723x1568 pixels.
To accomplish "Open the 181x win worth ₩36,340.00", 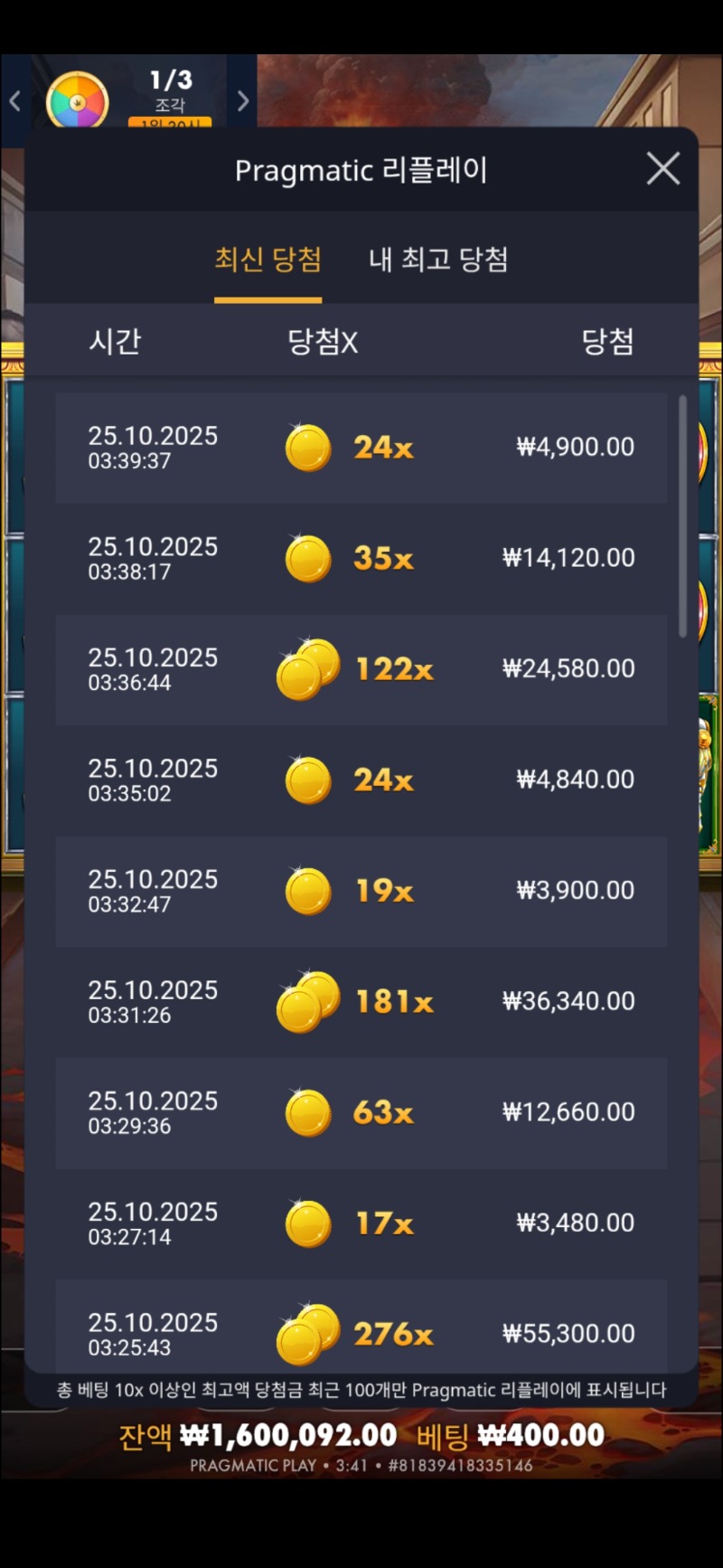I will pos(361,1002).
